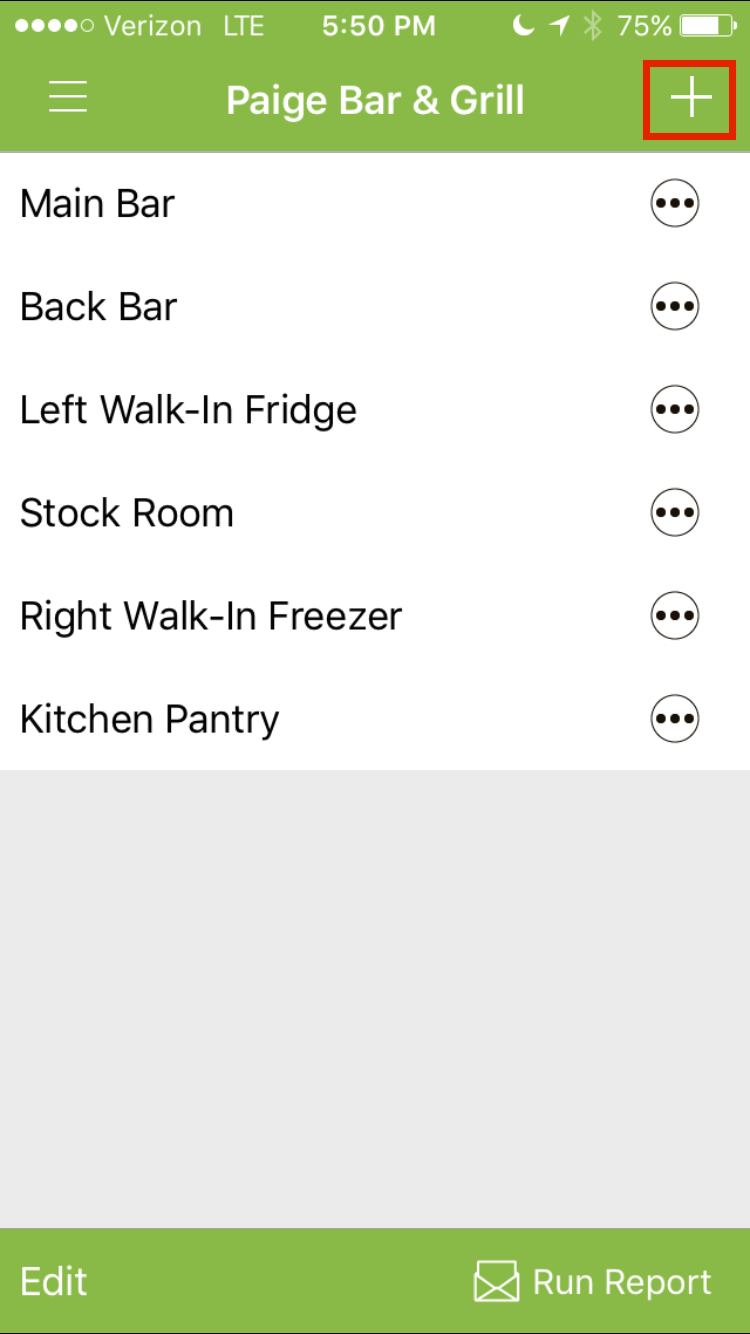Image resolution: width=750 pixels, height=1334 pixels.
Task: Run Report for the inventory
Action: 593,1282
